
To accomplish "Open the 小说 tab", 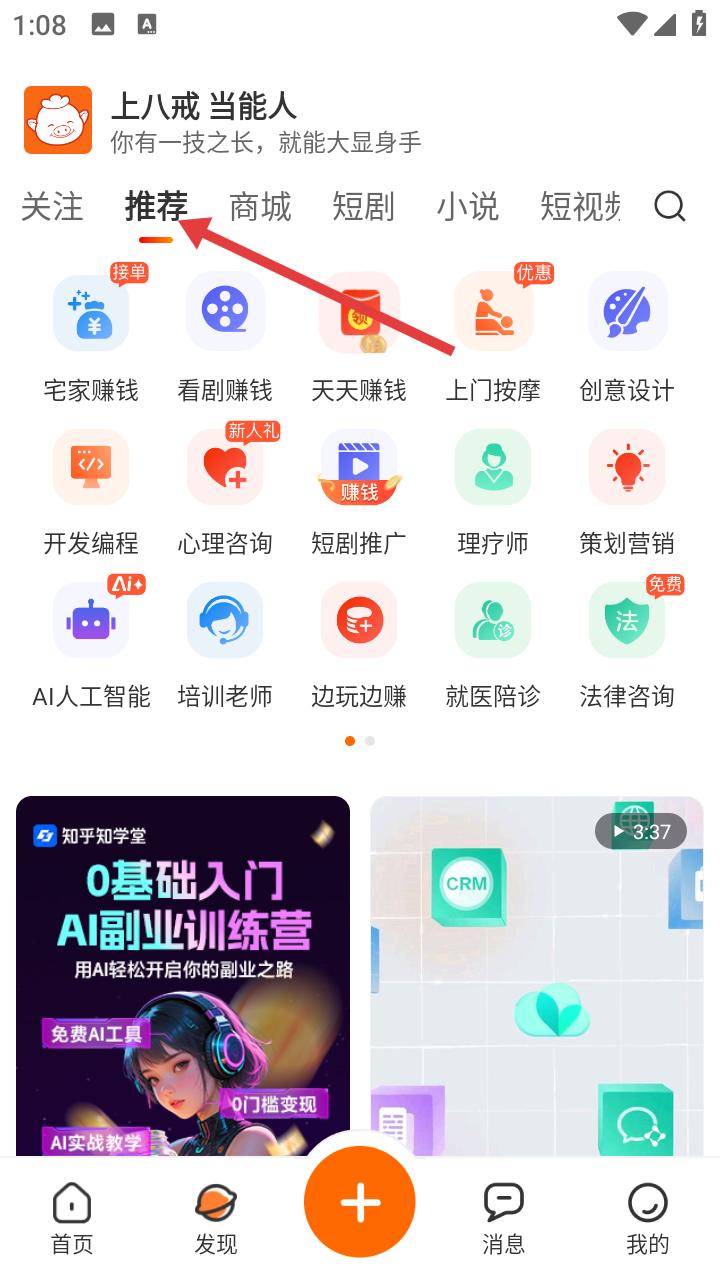I will (x=467, y=207).
